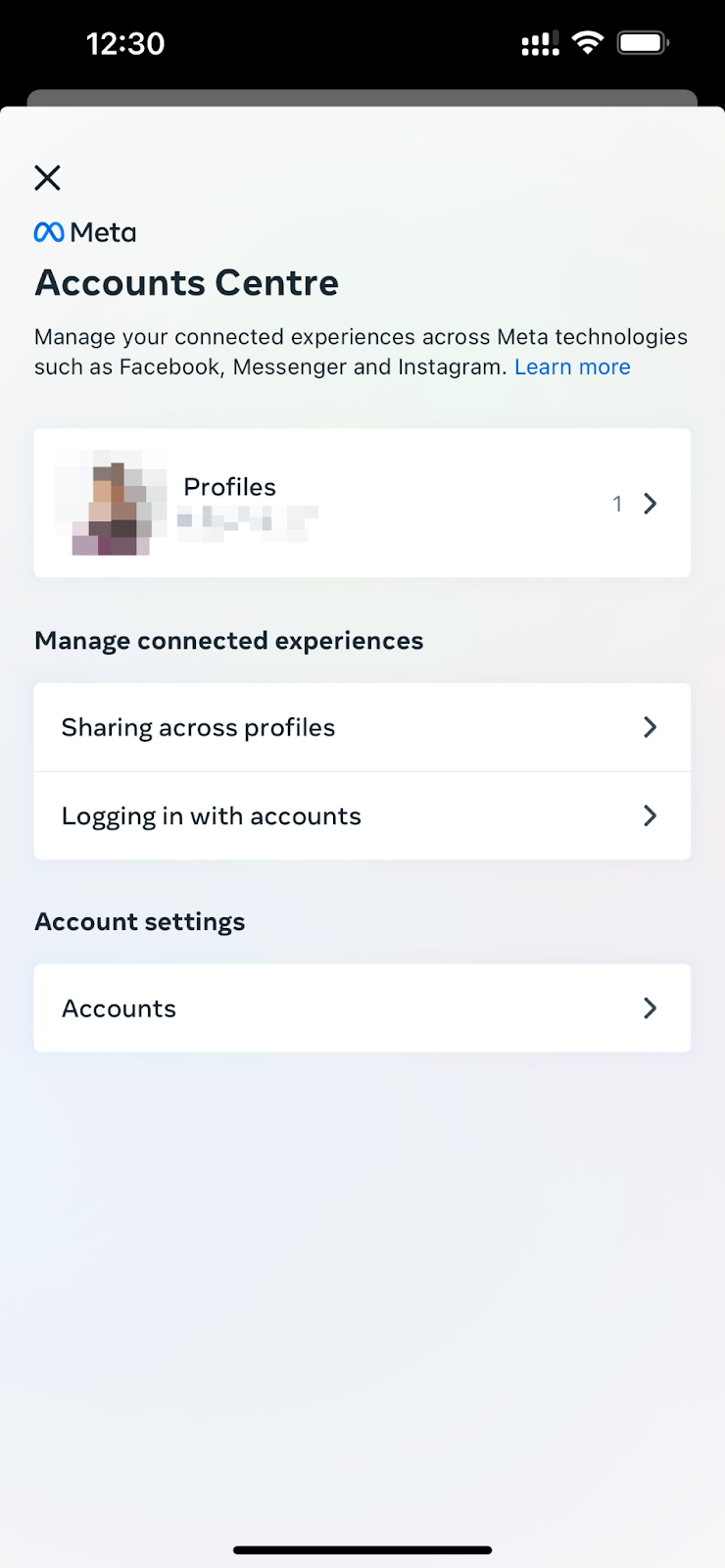
Task: Close the Accounts Centre sheet
Action: [x=47, y=177]
